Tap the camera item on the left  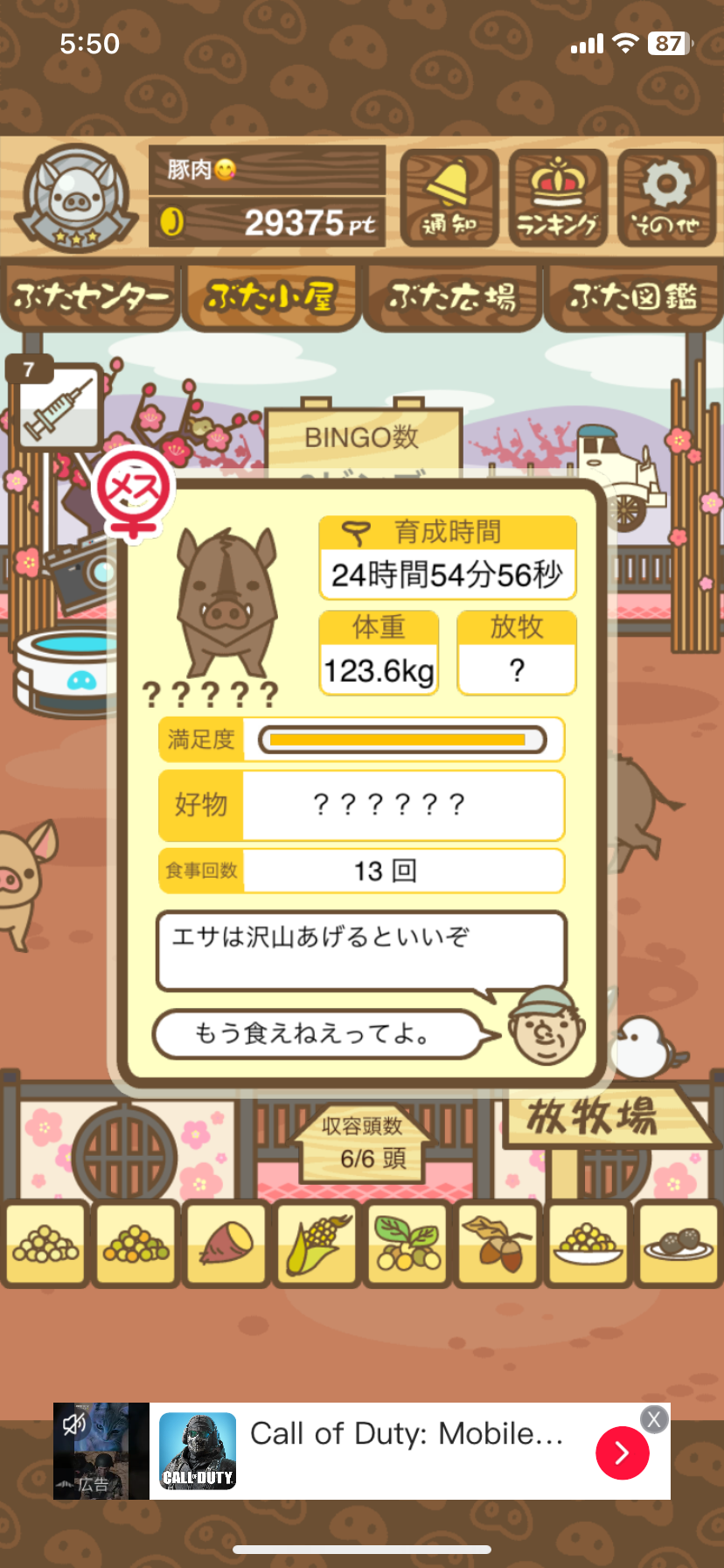77,573
